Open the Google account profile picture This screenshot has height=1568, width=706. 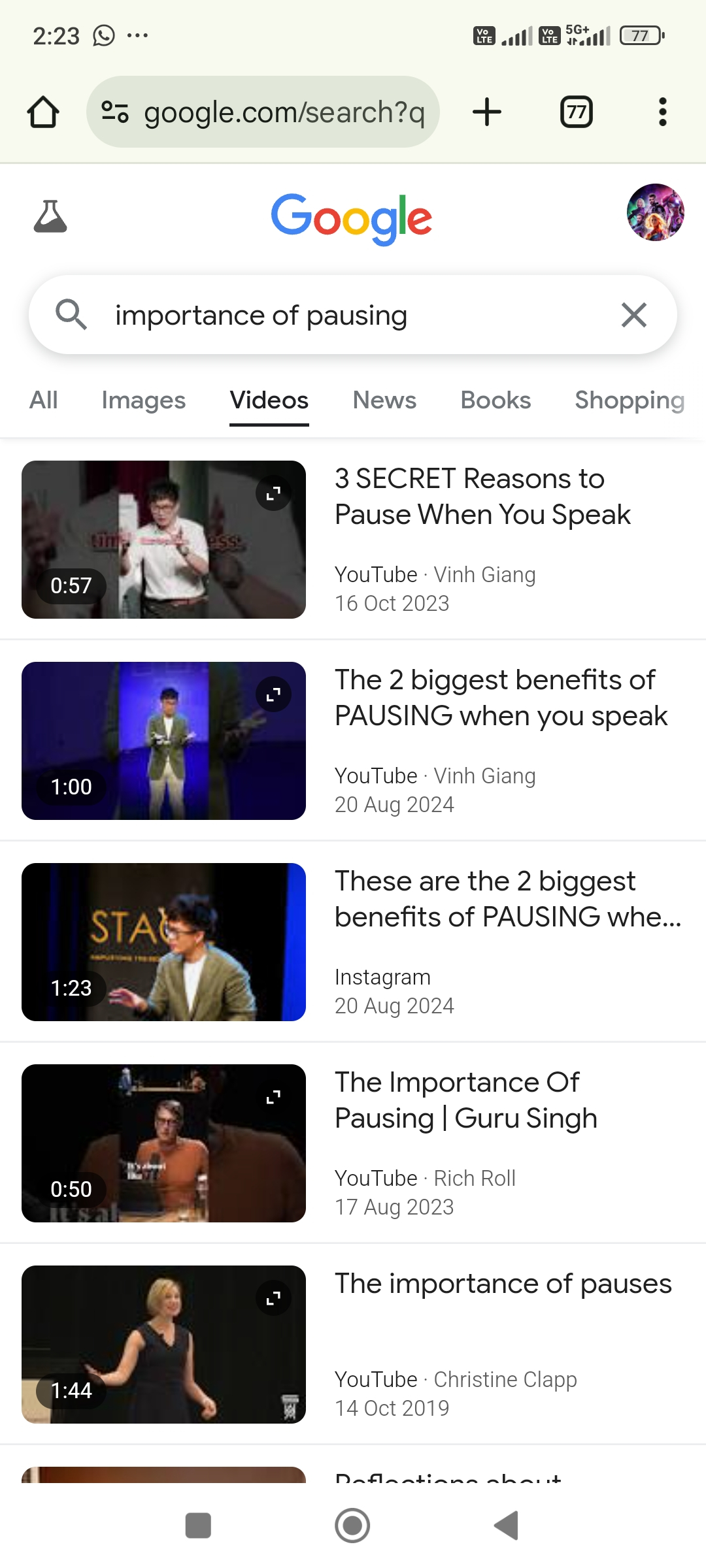pos(656,212)
